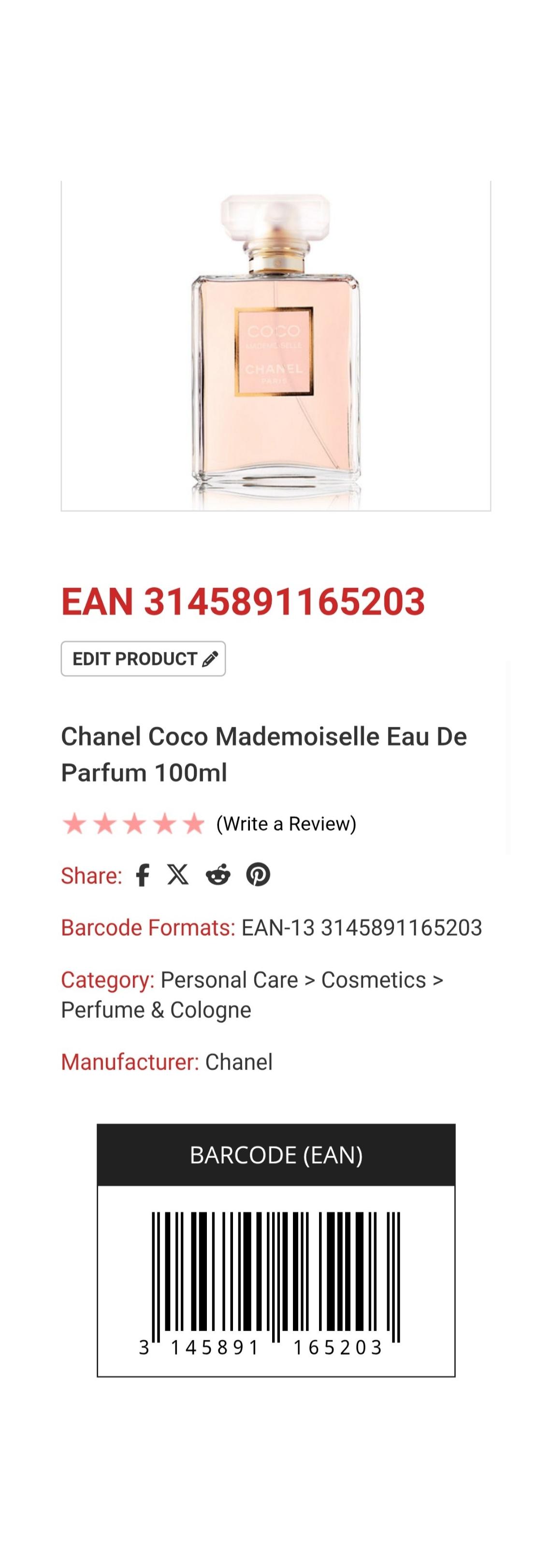Share this product on X
Screen dimensions: 552x1568
pyautogui.click(x=178, y=875)
